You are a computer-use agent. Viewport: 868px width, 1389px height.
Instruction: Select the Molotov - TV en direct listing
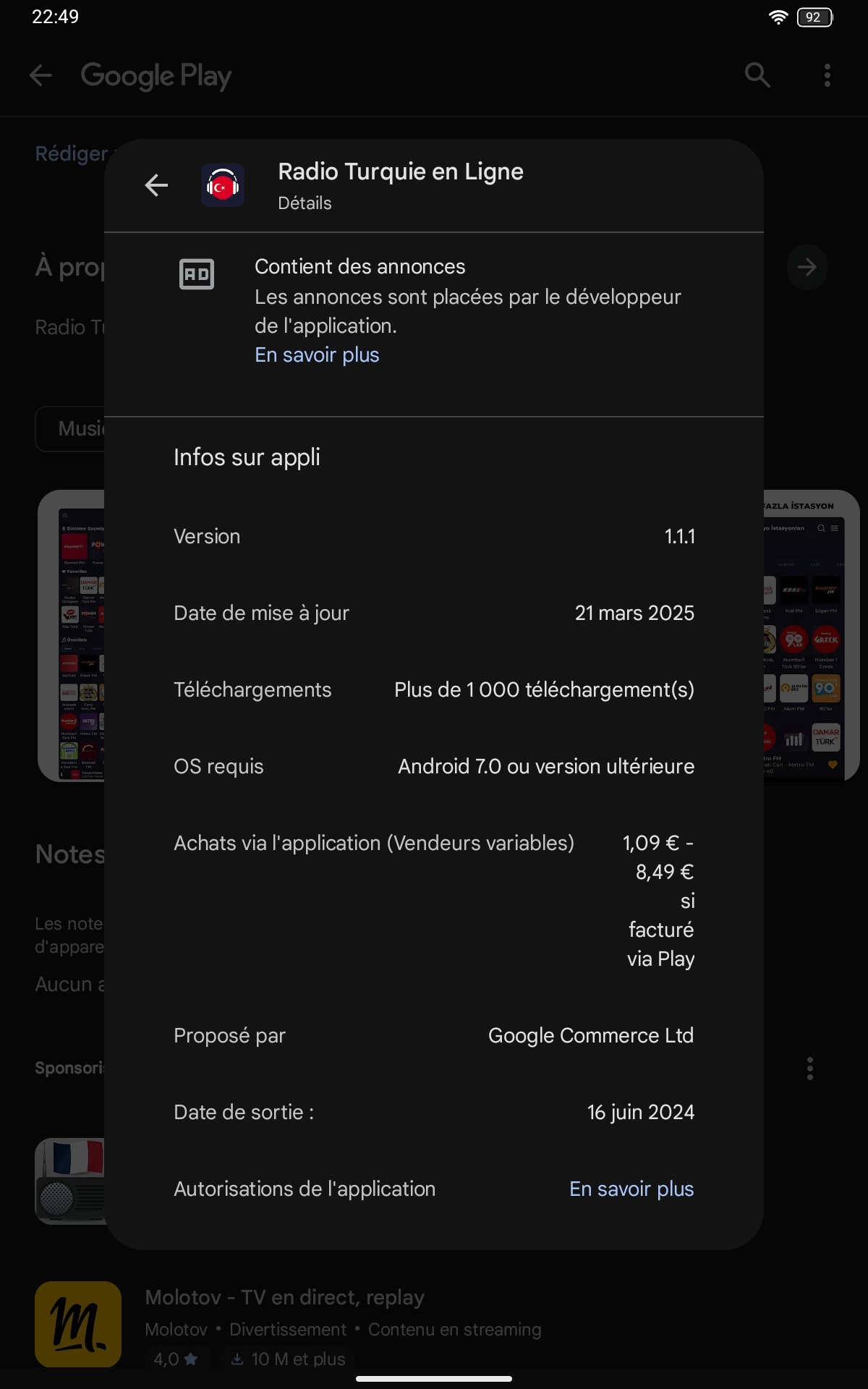[285, 1297]
